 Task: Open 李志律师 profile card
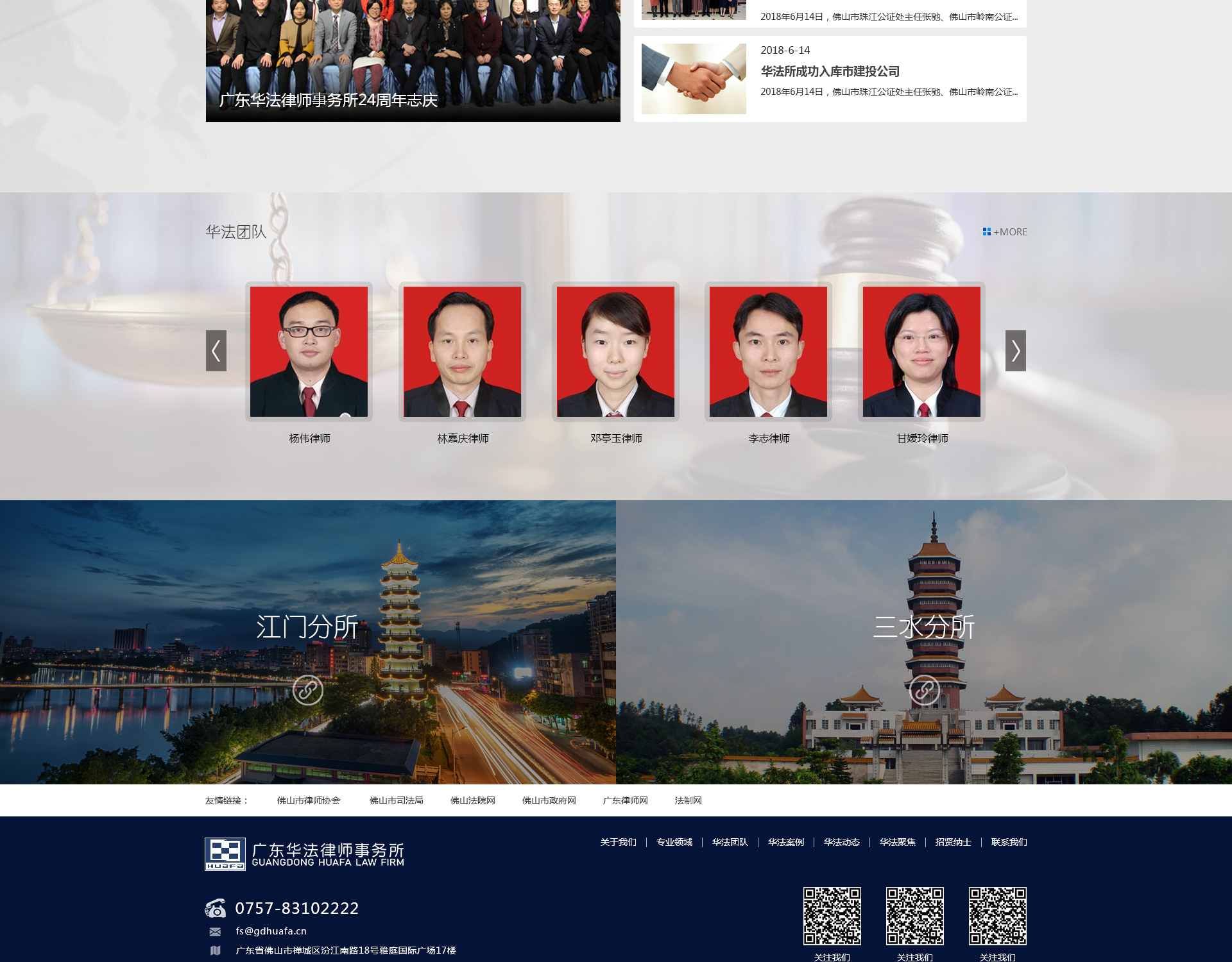[x=768, y=352]
